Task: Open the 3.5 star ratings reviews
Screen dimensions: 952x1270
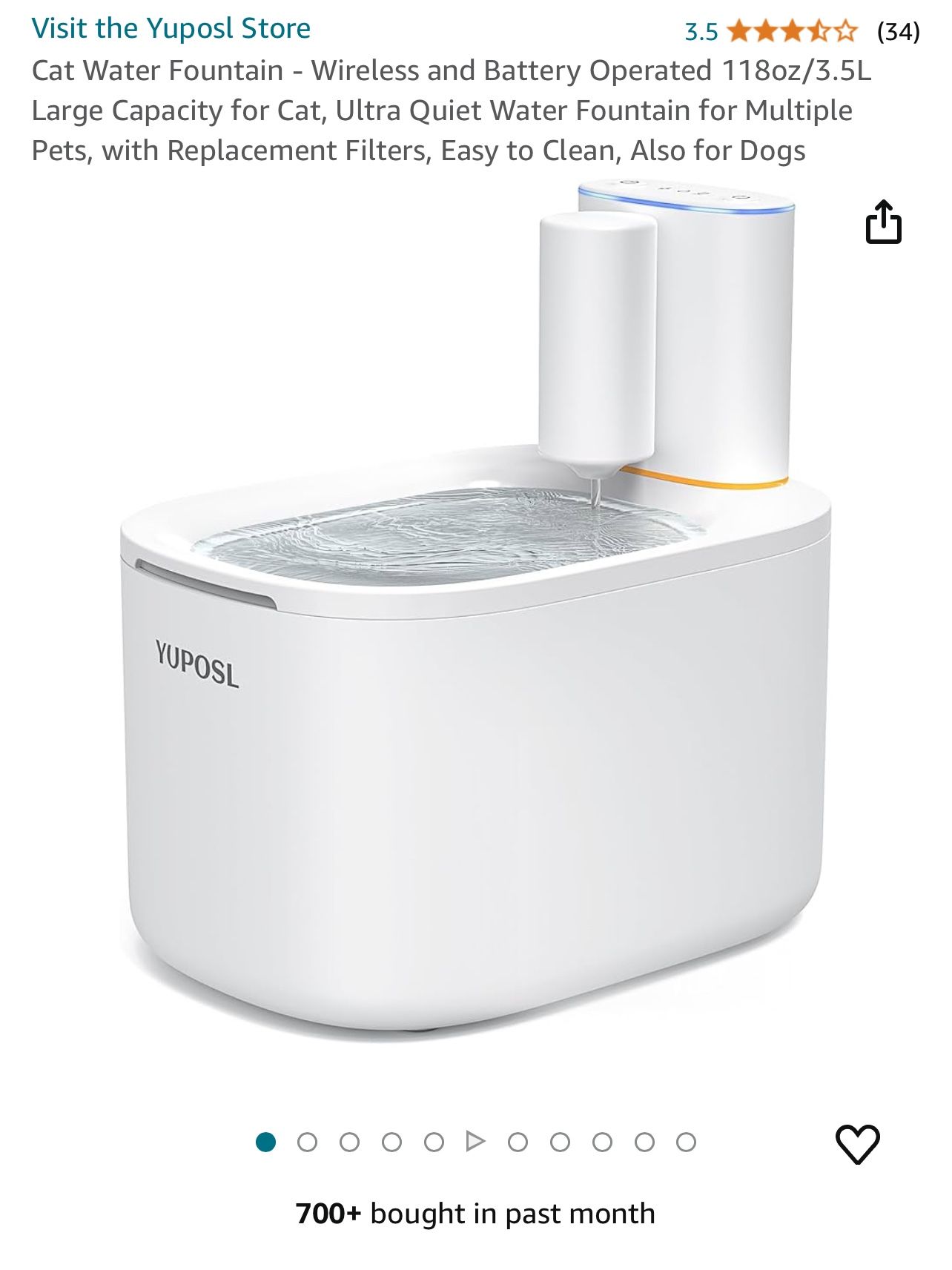Action: [x=791, y=32]
